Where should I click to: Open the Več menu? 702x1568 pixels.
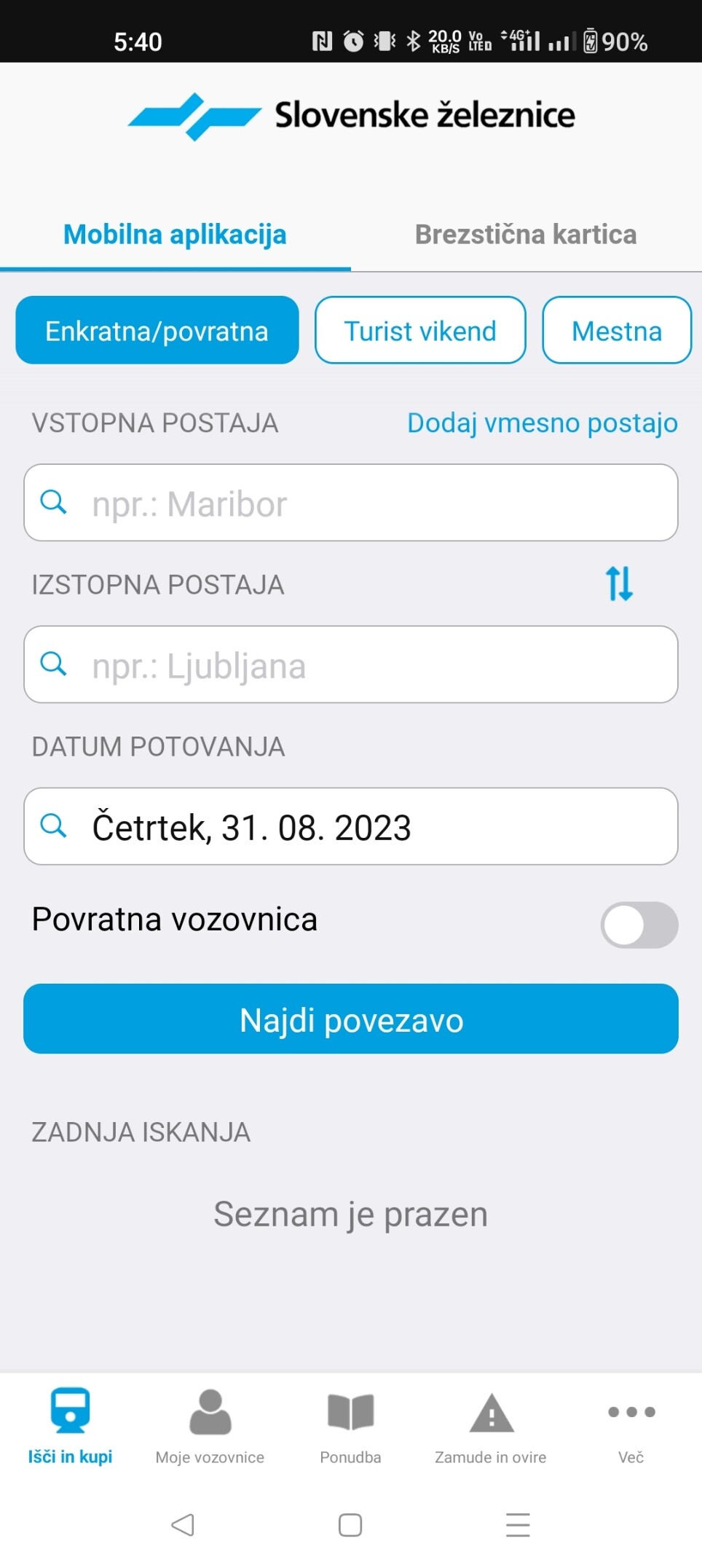click(x=631, y=1425)
